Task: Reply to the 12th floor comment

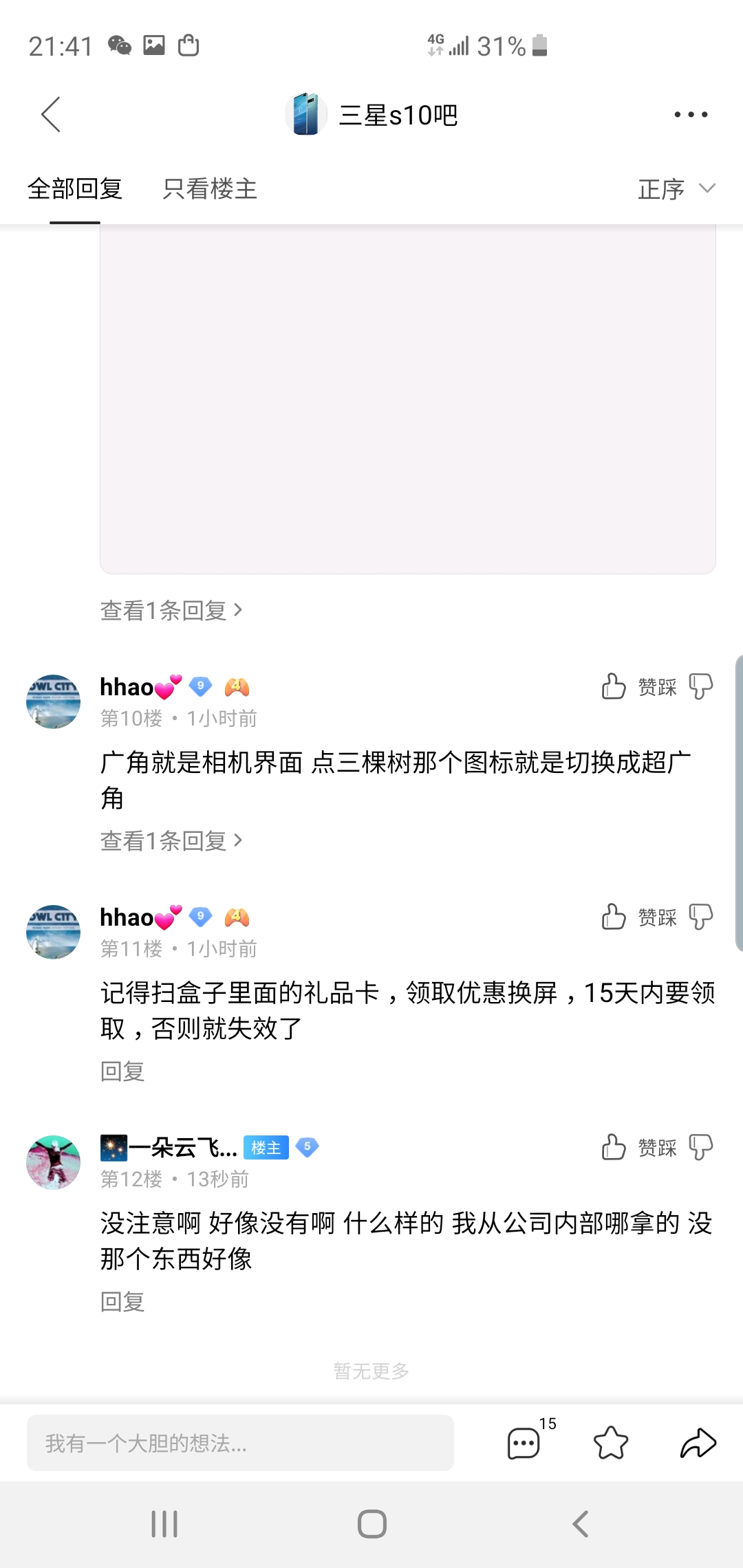Action: click(122, 1301)
